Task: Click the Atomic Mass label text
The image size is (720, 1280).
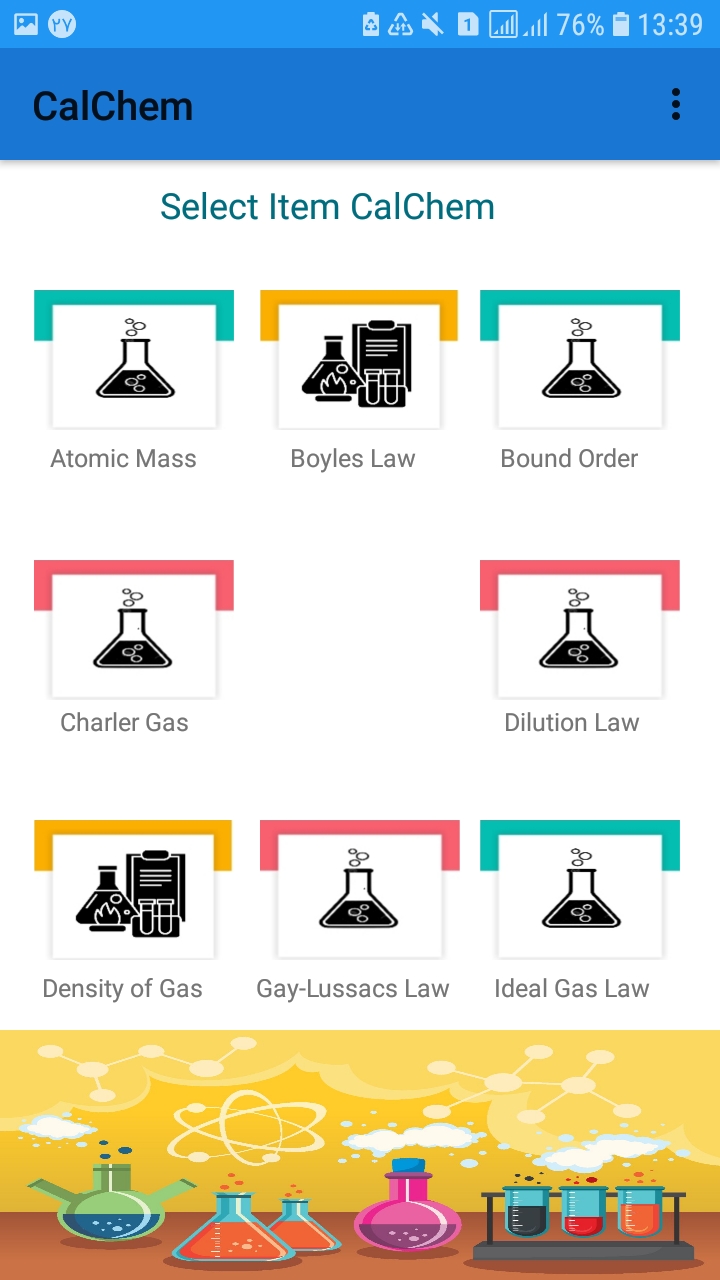Action: pyautogui.click(x=124, y=458)
